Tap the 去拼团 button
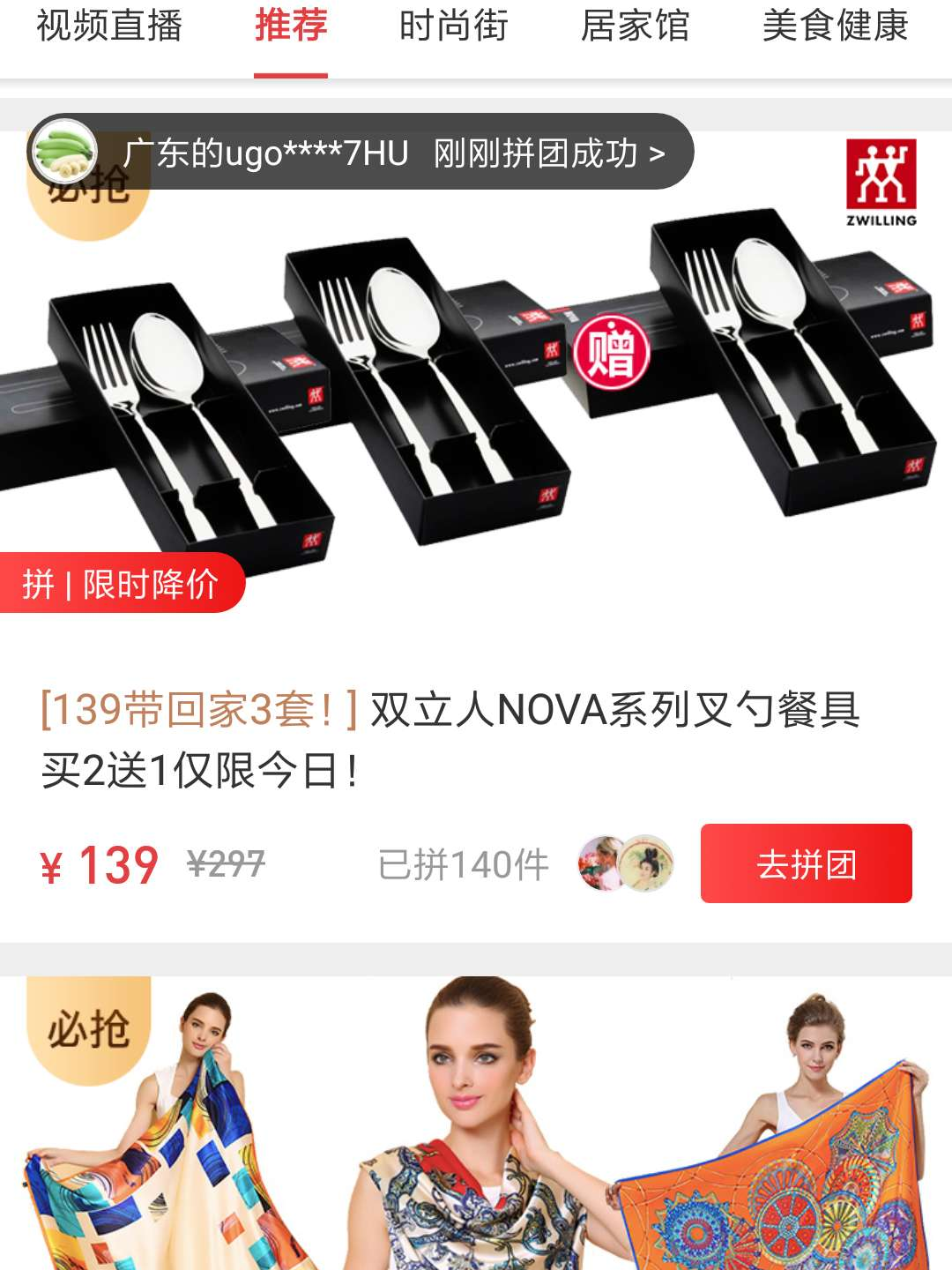The width and height of the screenshot is (952, 1270). coord(806,863)
